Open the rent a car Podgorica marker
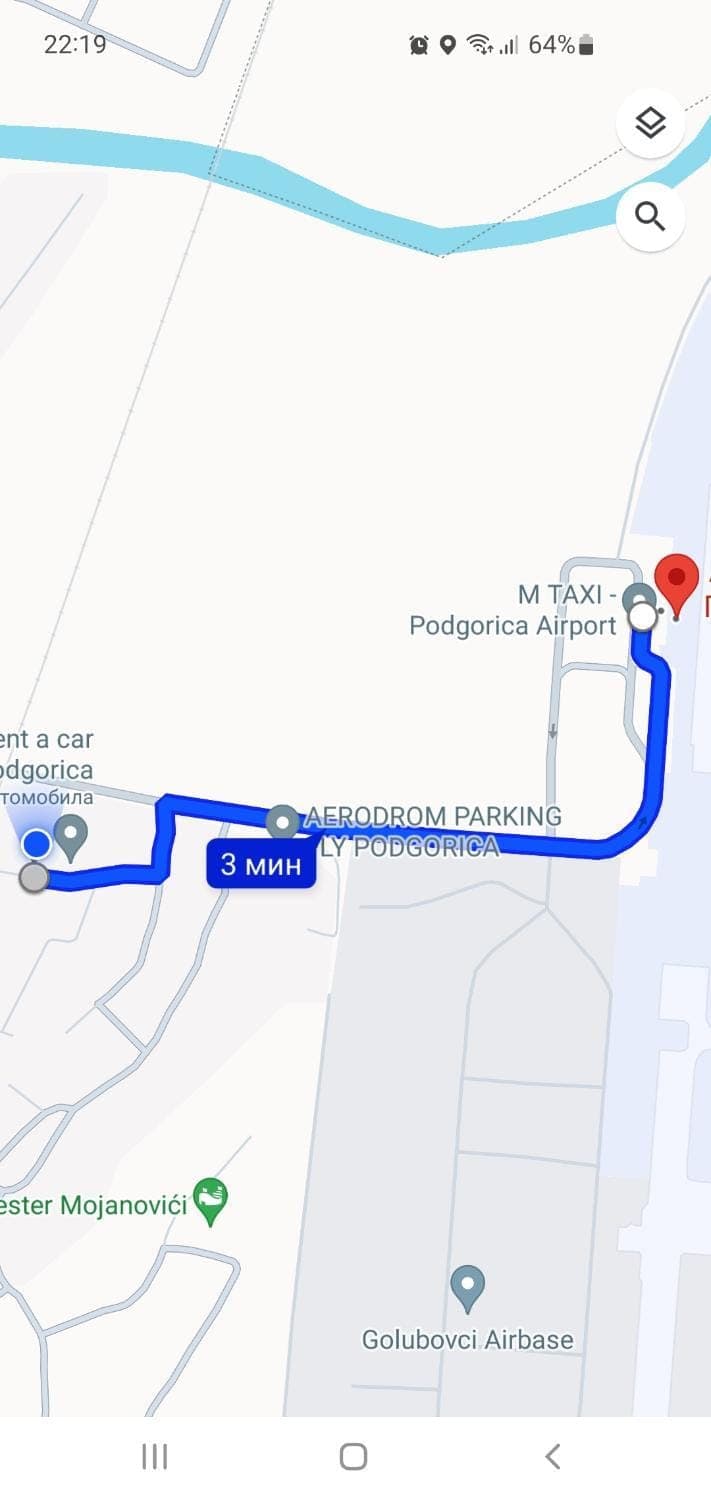Image resolution: width=711 pixels, height=1500 pixels. pyautogui.click(x=70, y=834)
